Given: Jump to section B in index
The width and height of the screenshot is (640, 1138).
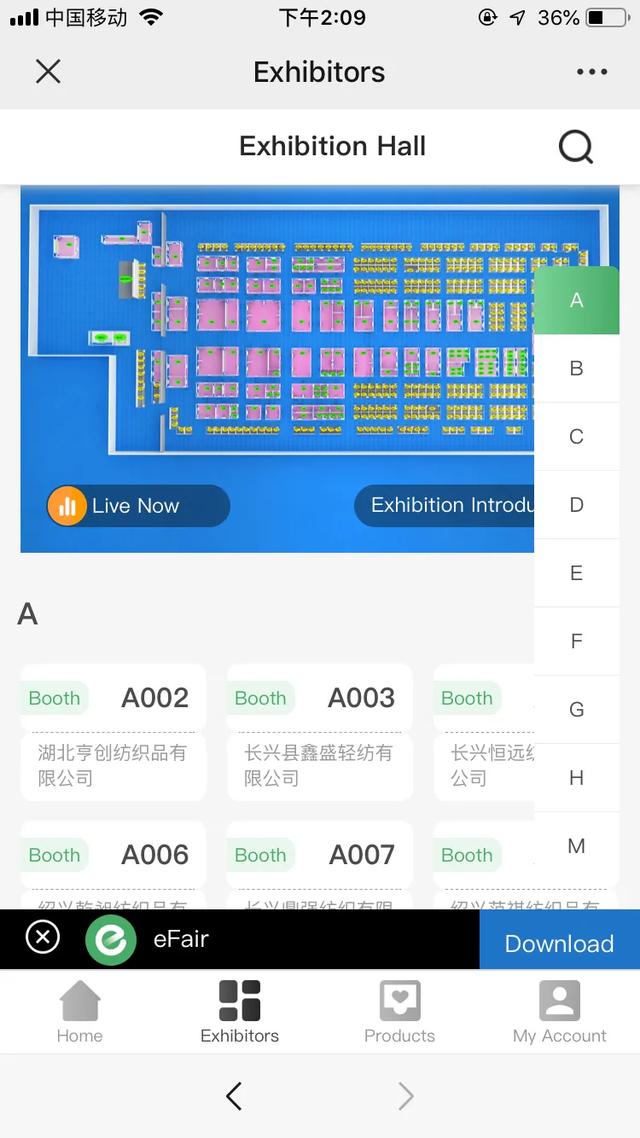Looking at the screenshot, I should [576, 368].
